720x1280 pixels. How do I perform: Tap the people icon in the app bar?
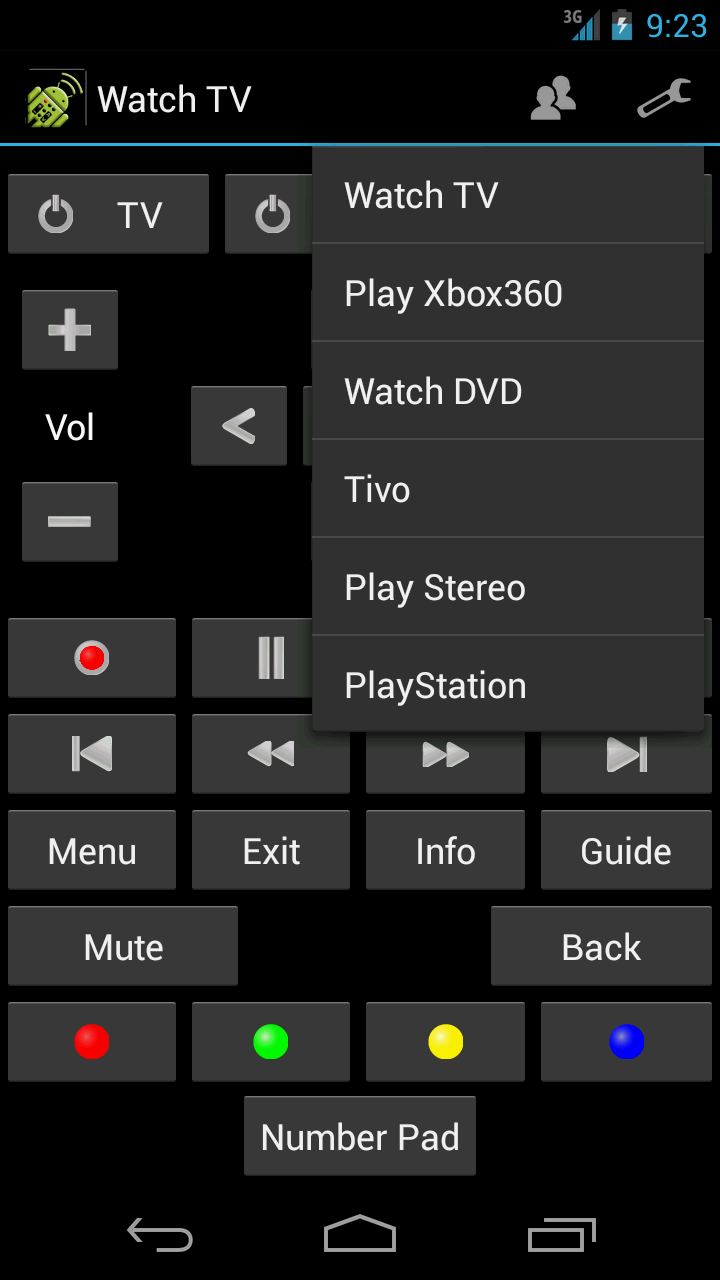[x=553, y=99]
